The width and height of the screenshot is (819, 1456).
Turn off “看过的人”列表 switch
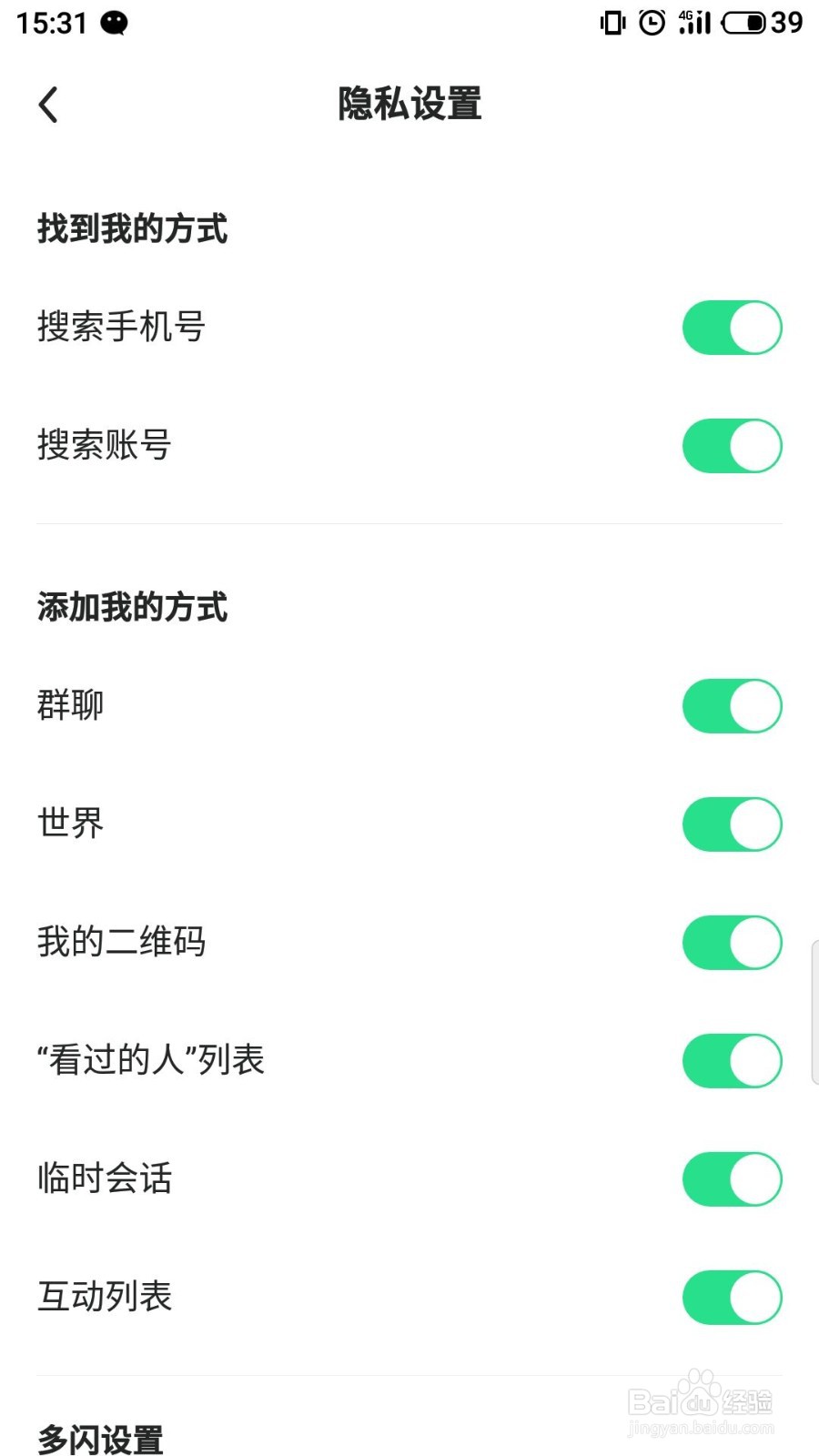[732, 1061]
